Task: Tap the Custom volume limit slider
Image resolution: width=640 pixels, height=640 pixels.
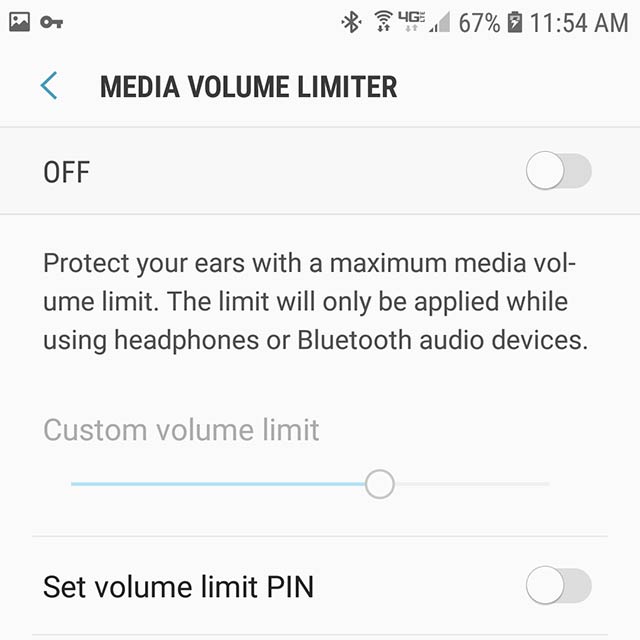Action: pos(379,484)
